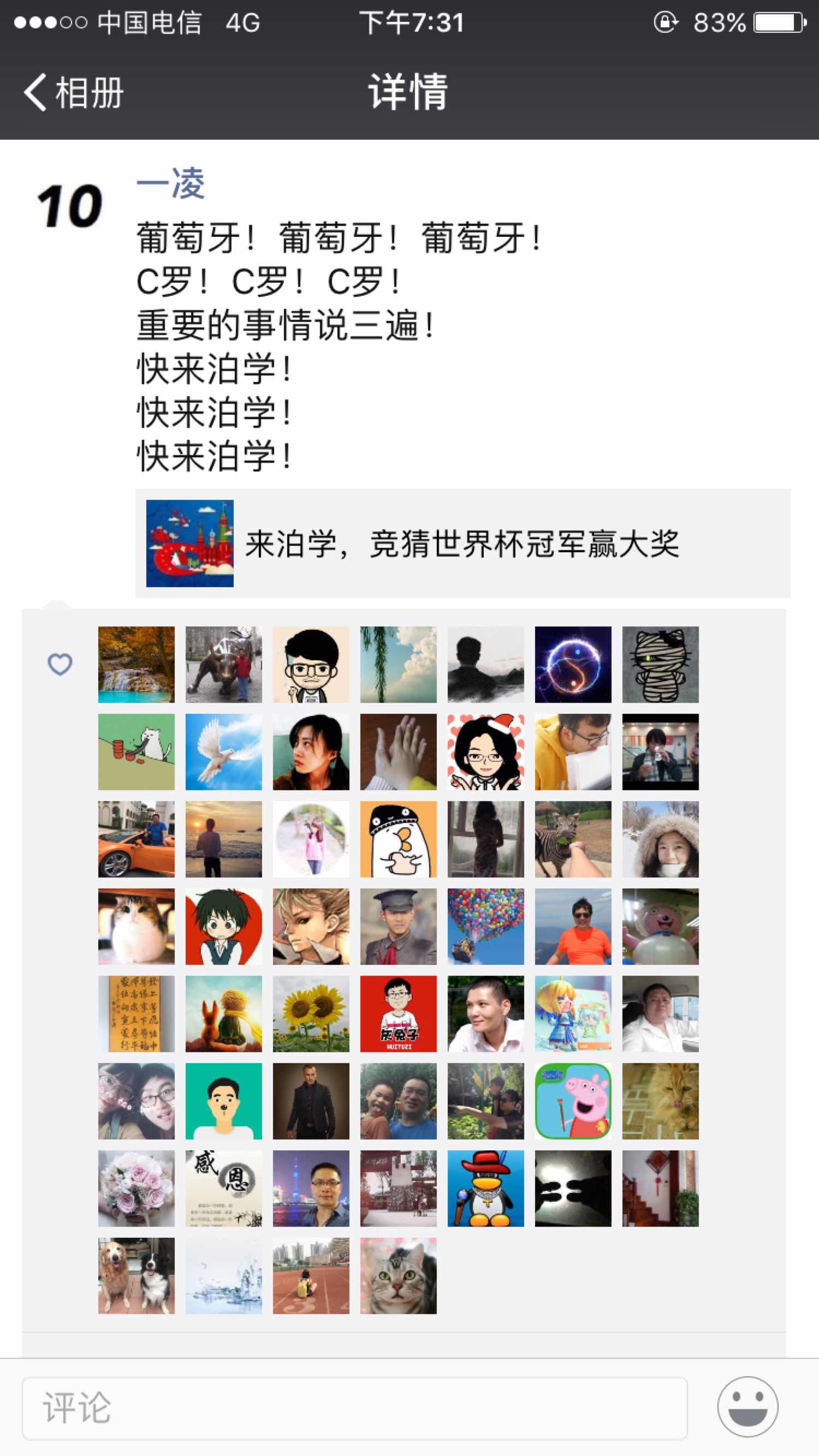
Task: Open liker with QQ penguin avatar
Action: [485, 1189]
